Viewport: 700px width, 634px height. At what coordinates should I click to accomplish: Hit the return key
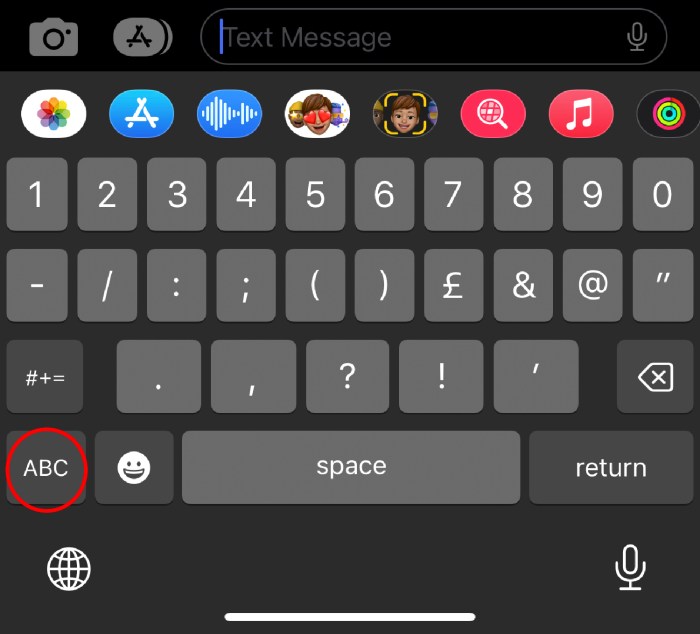tap(610, 468)
